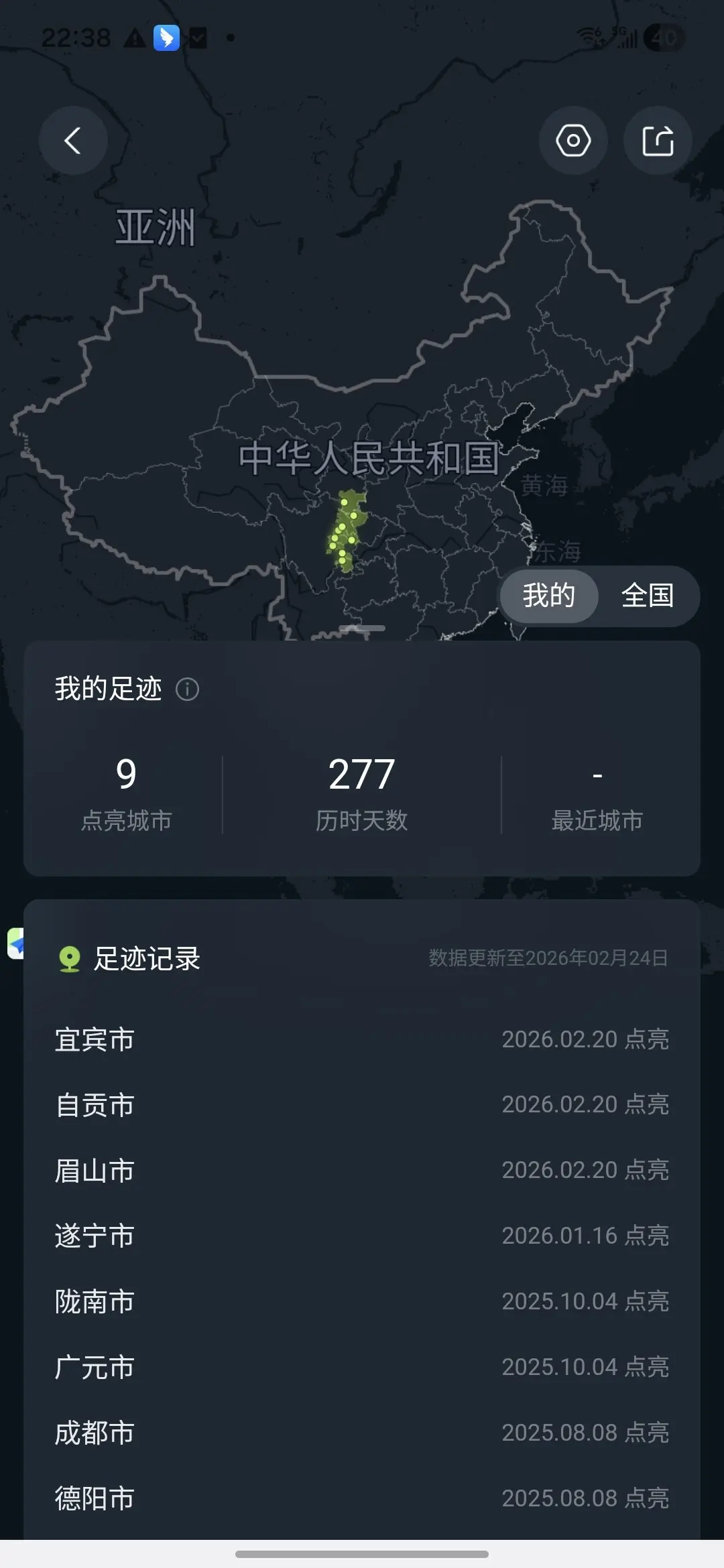Select the 我的 segment
The image size is (724, 1568).
coord(549,596)
